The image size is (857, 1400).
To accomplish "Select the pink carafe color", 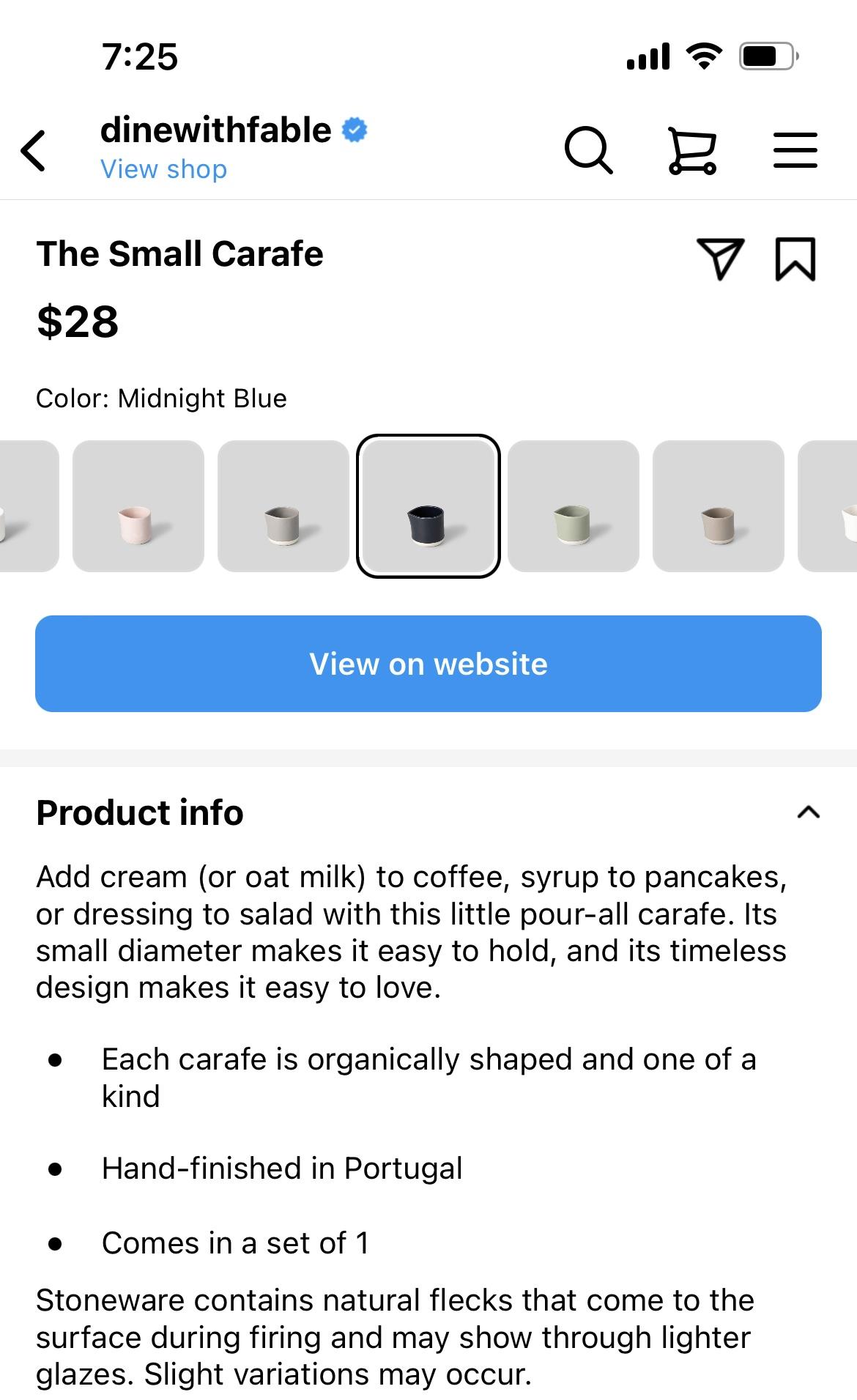I will point(138,505).
